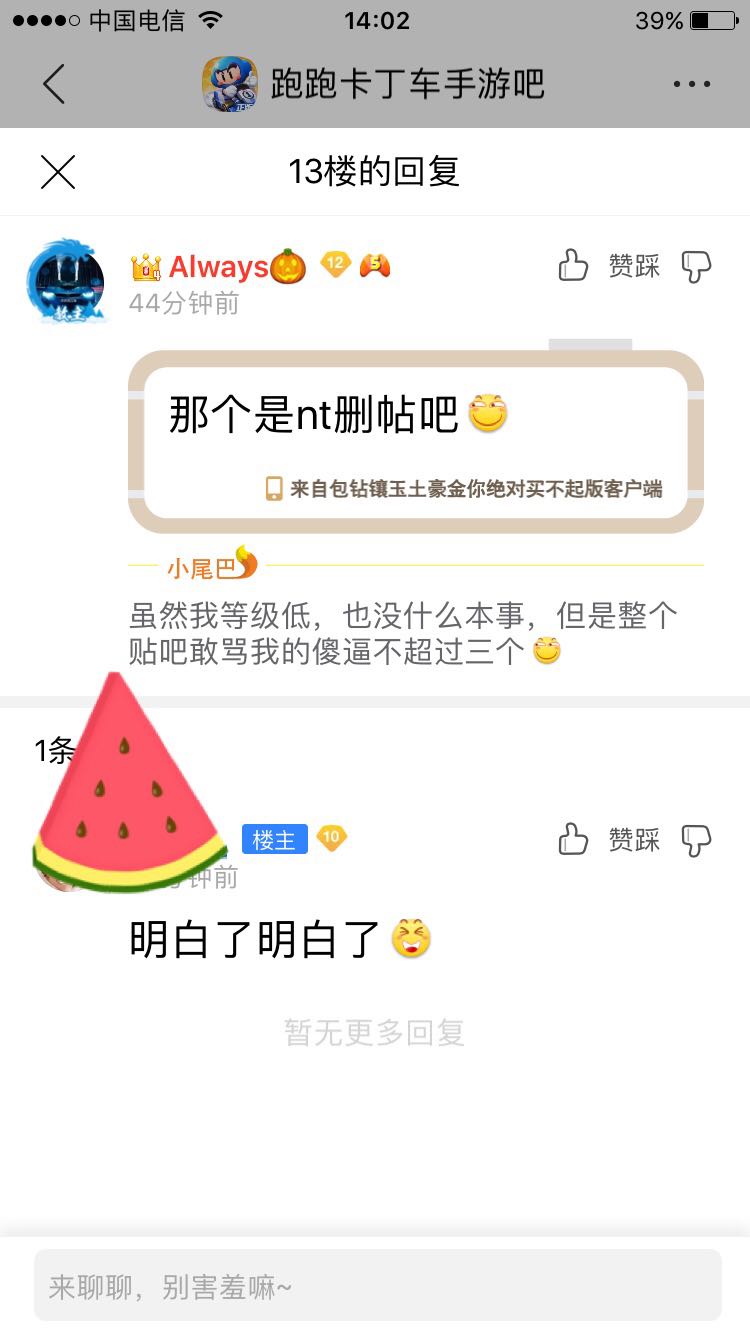This screenshot has width=750, height=1334.
Task: Close the 13楼的回复 panel
Action: point(57,172)
